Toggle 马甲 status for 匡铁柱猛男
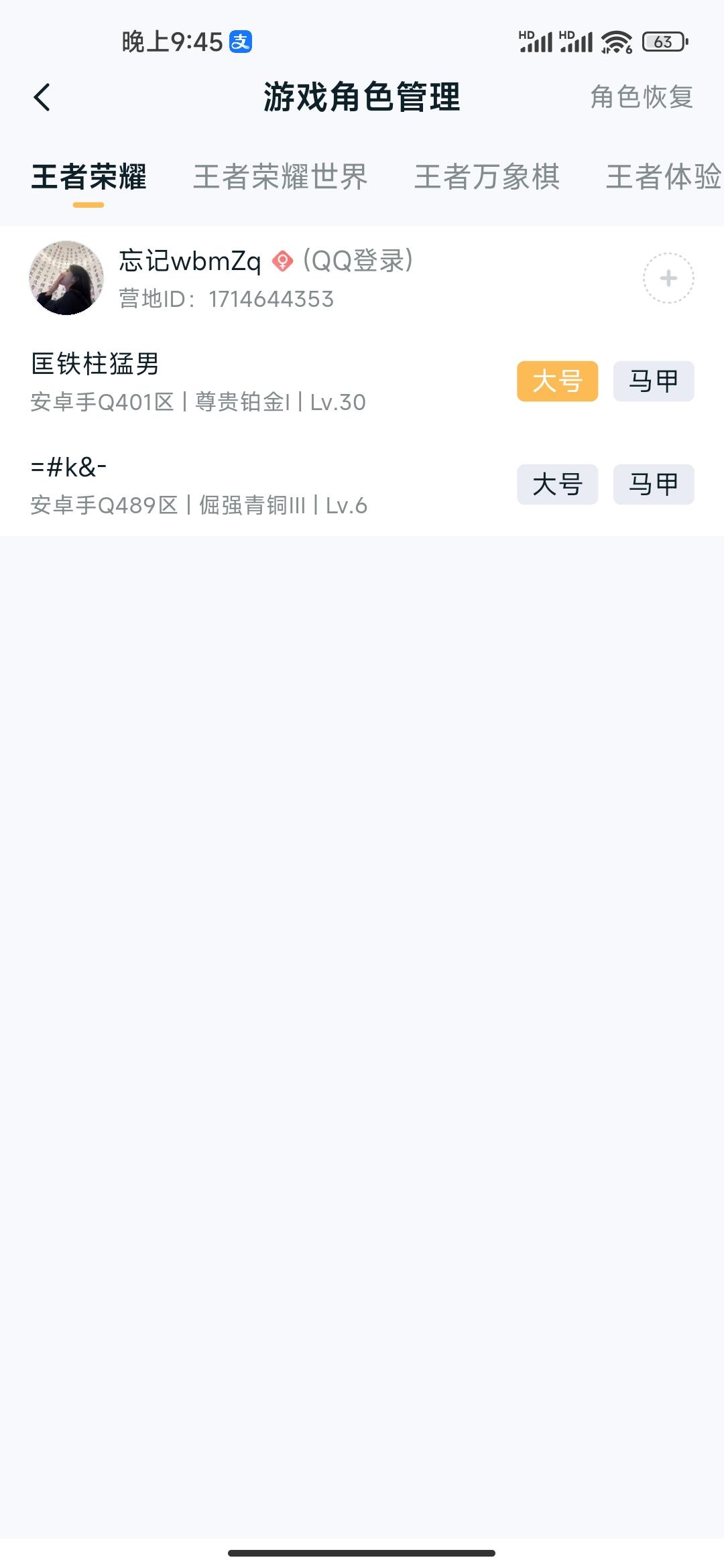This screenshot has height=1568, width=724. coord(652,381)
